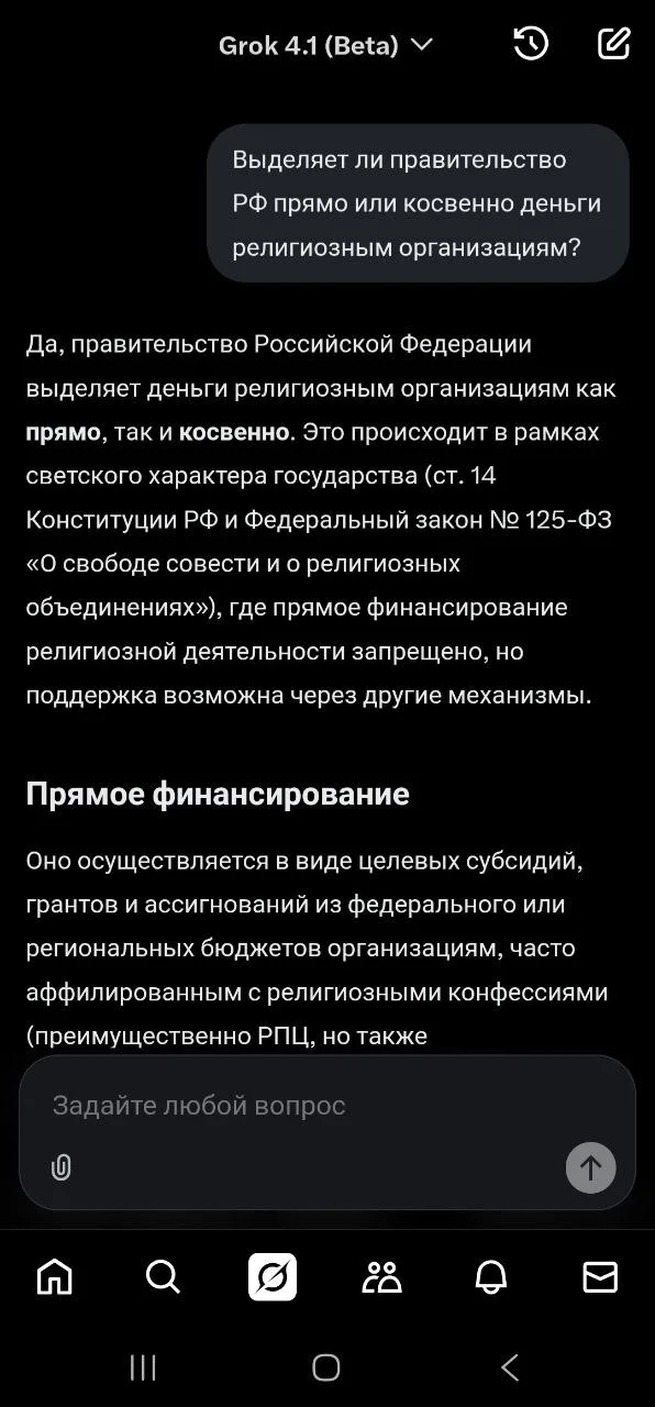655x1407 pixels.
Task: Go to the Home tab
Action: click(x=54, y=1277)
